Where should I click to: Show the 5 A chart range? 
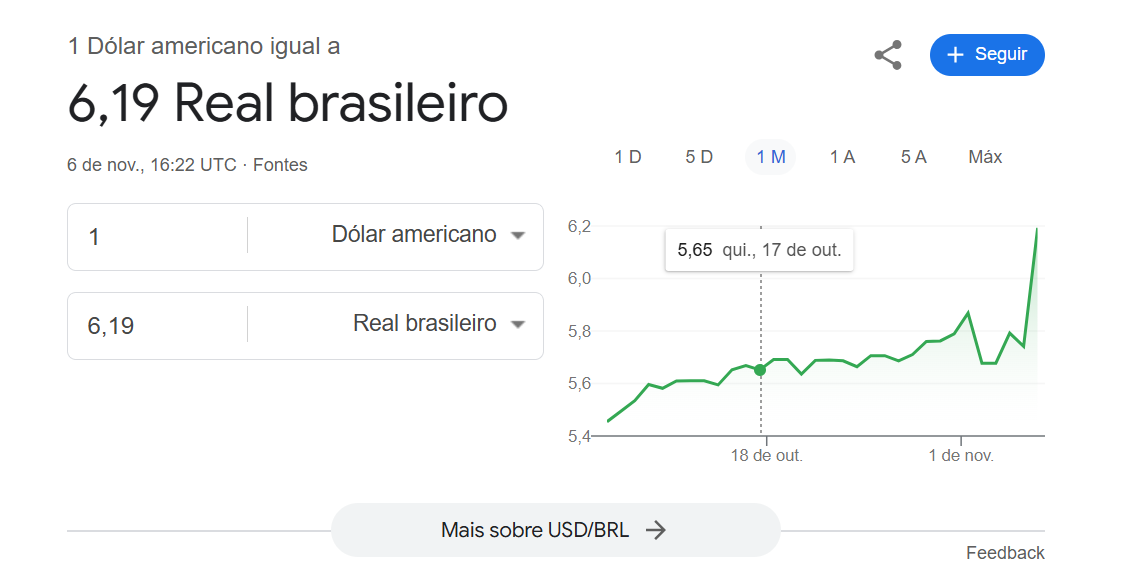coord(913,157)
